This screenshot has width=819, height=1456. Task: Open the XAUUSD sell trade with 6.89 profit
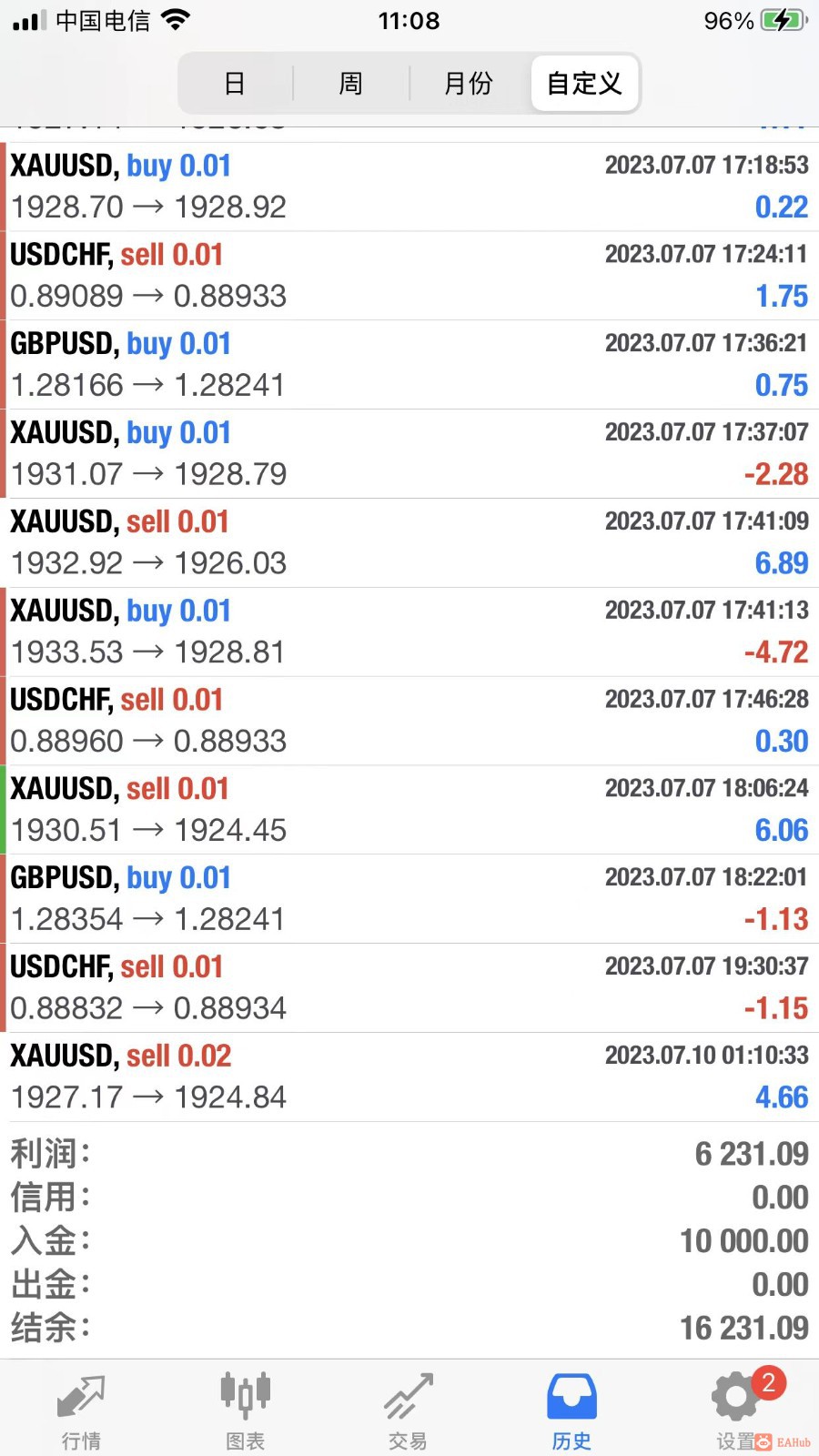409,542
